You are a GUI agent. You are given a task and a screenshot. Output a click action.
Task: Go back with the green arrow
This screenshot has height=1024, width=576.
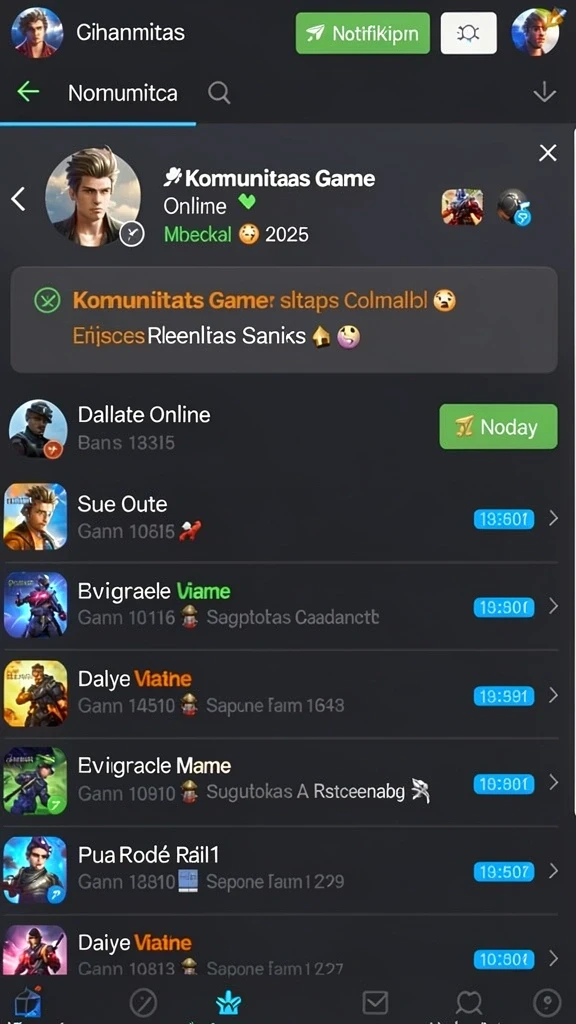(x=27, y=93)
